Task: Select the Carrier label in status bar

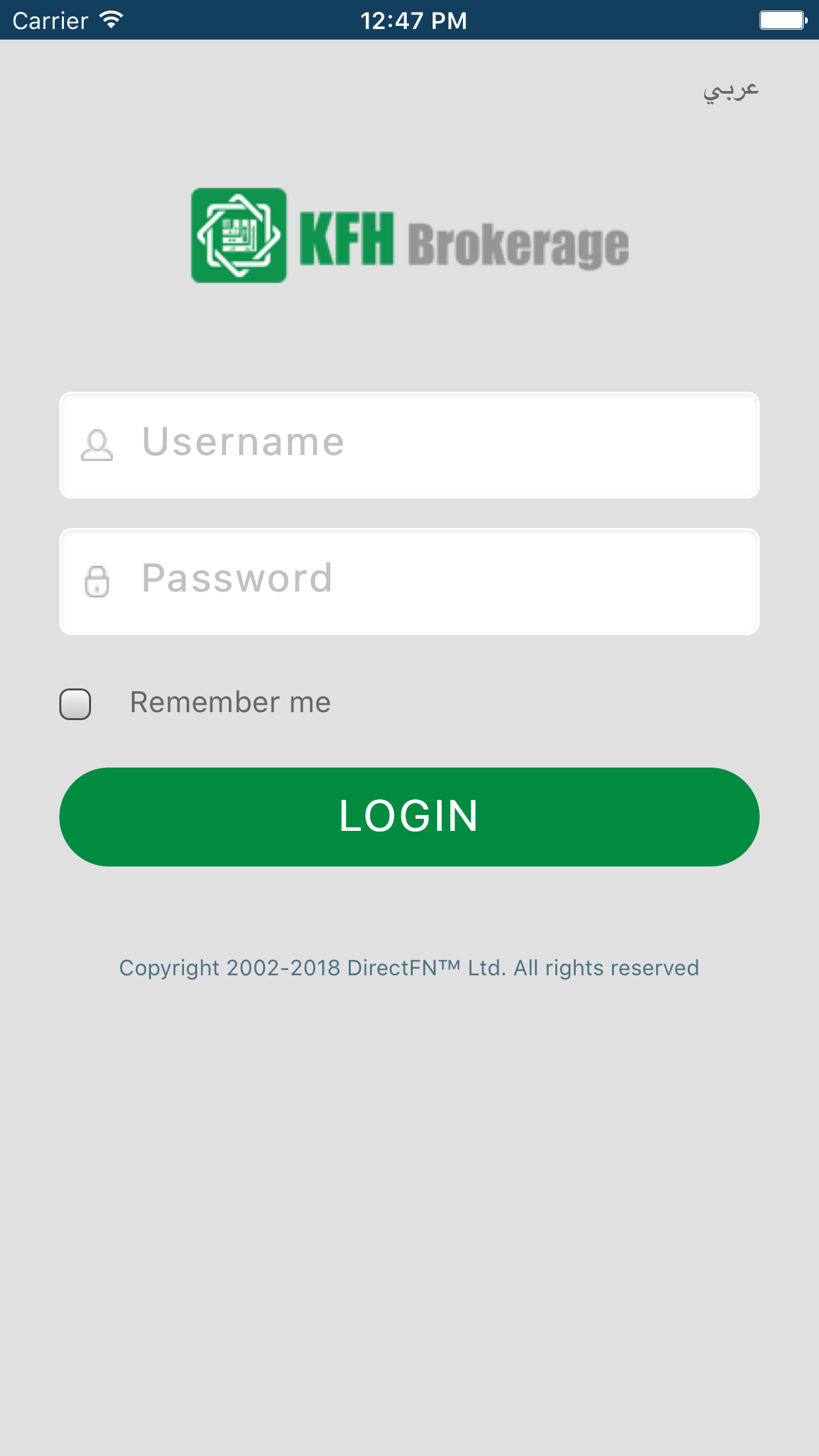Action: (x=49, y=20)
